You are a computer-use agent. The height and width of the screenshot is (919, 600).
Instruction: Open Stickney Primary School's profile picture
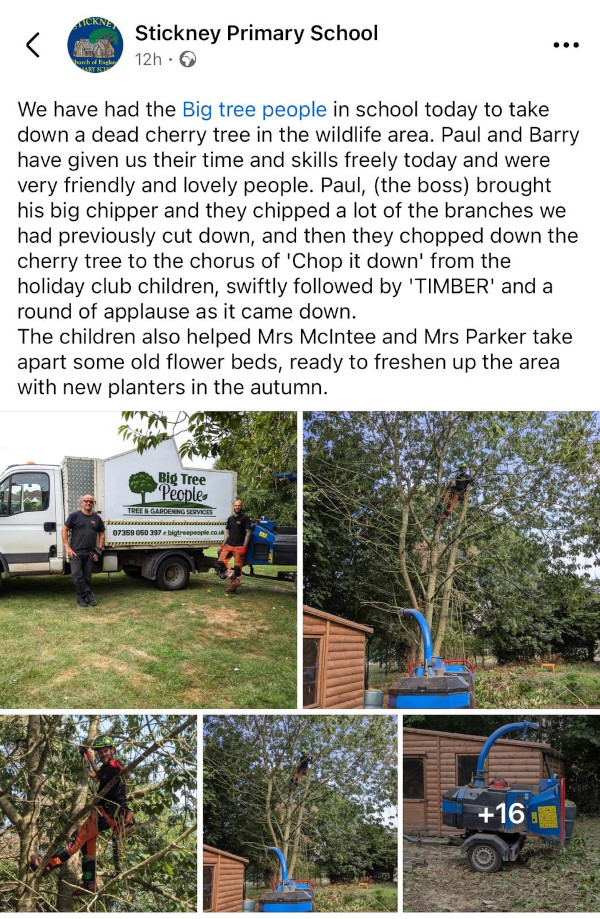pos(95,45)
